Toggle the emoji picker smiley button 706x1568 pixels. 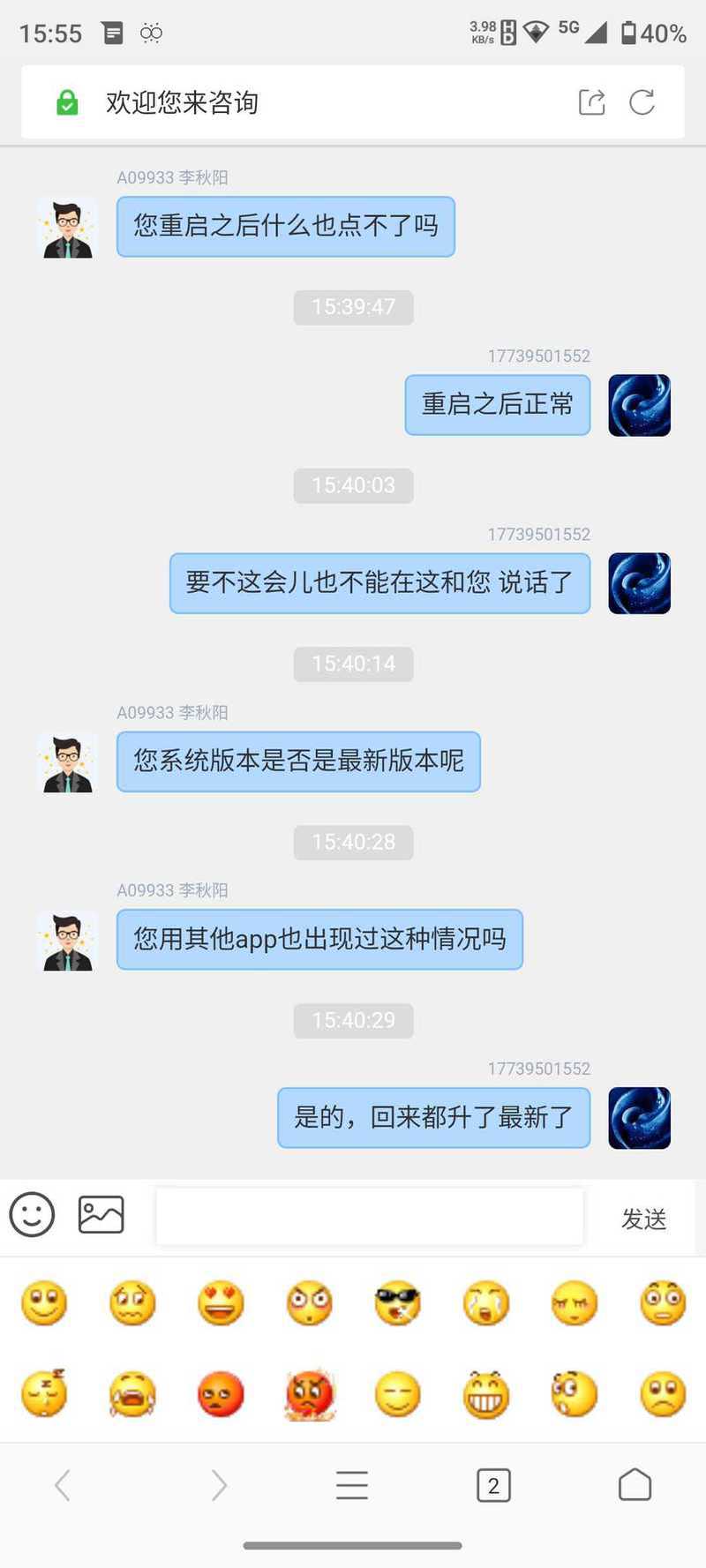point(32,1215)
